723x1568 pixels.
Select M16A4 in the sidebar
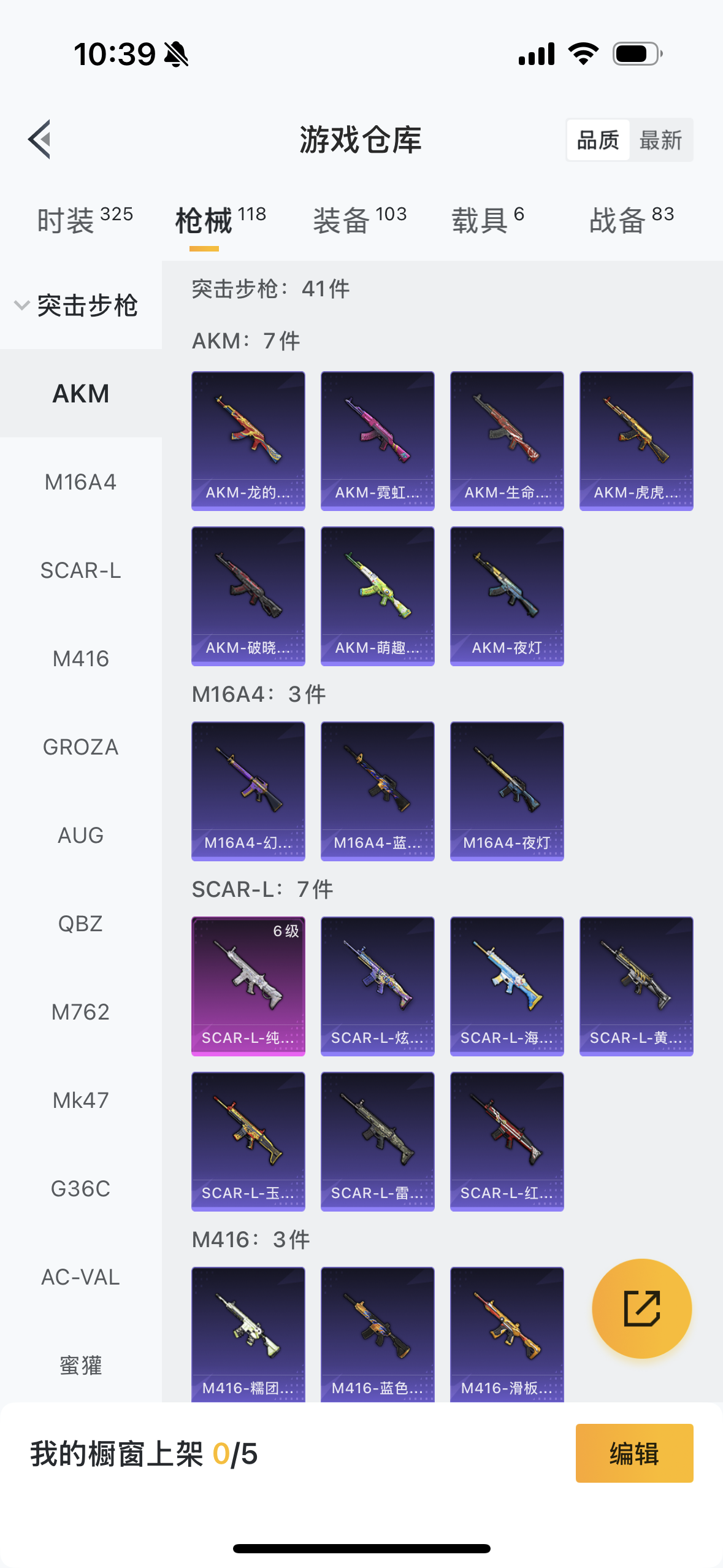pos(81,482)
